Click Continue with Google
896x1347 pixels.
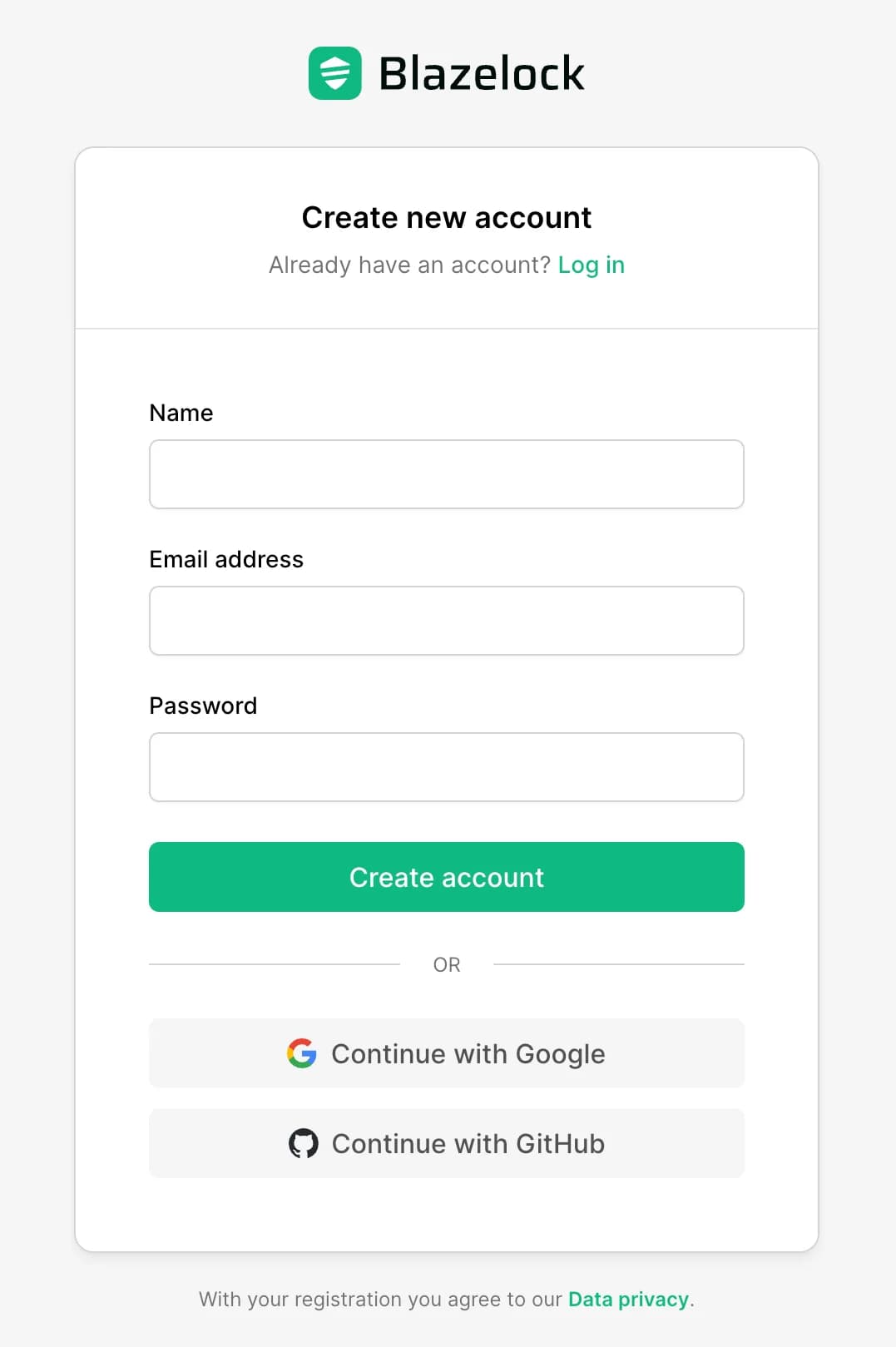tap(447, 1053)
